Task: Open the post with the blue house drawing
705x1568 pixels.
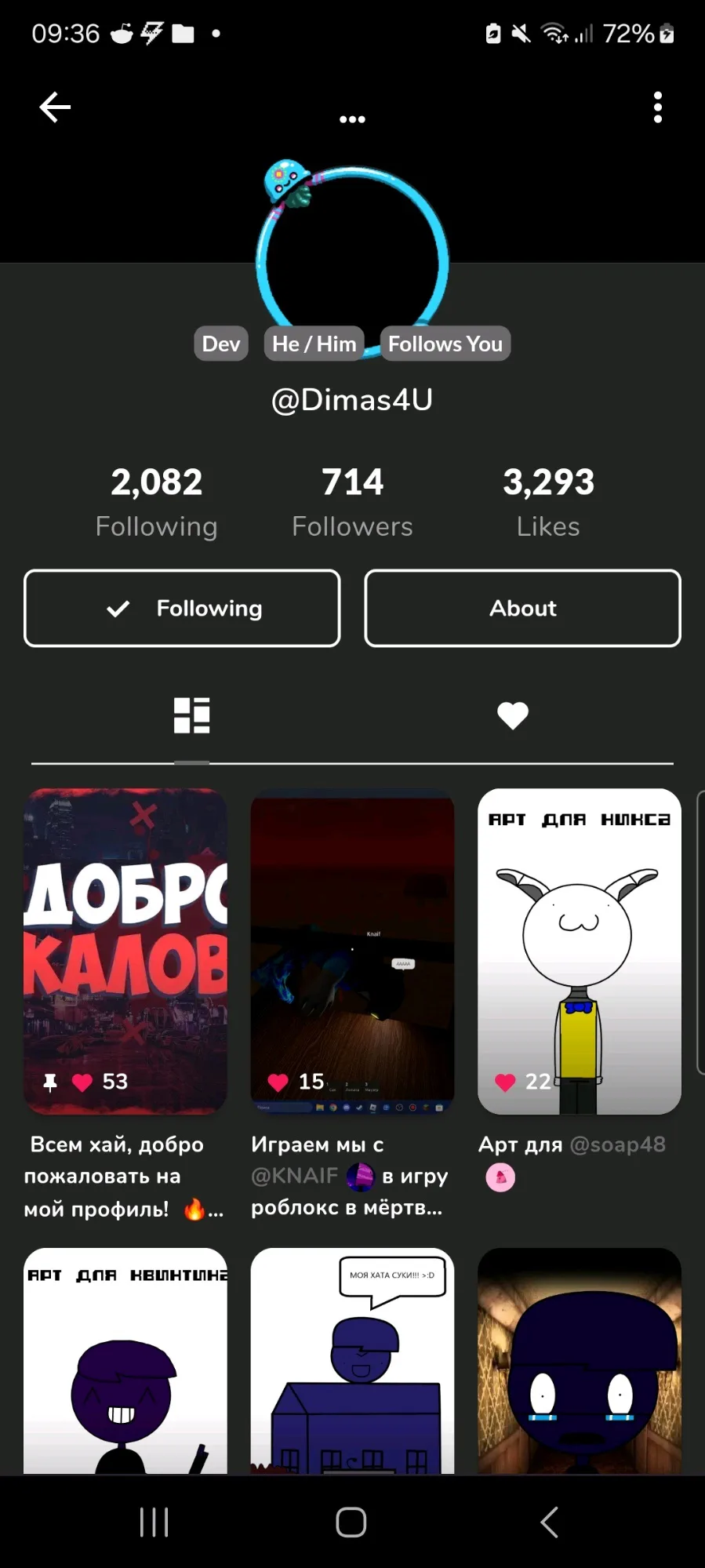Action: pos(352,1361)
